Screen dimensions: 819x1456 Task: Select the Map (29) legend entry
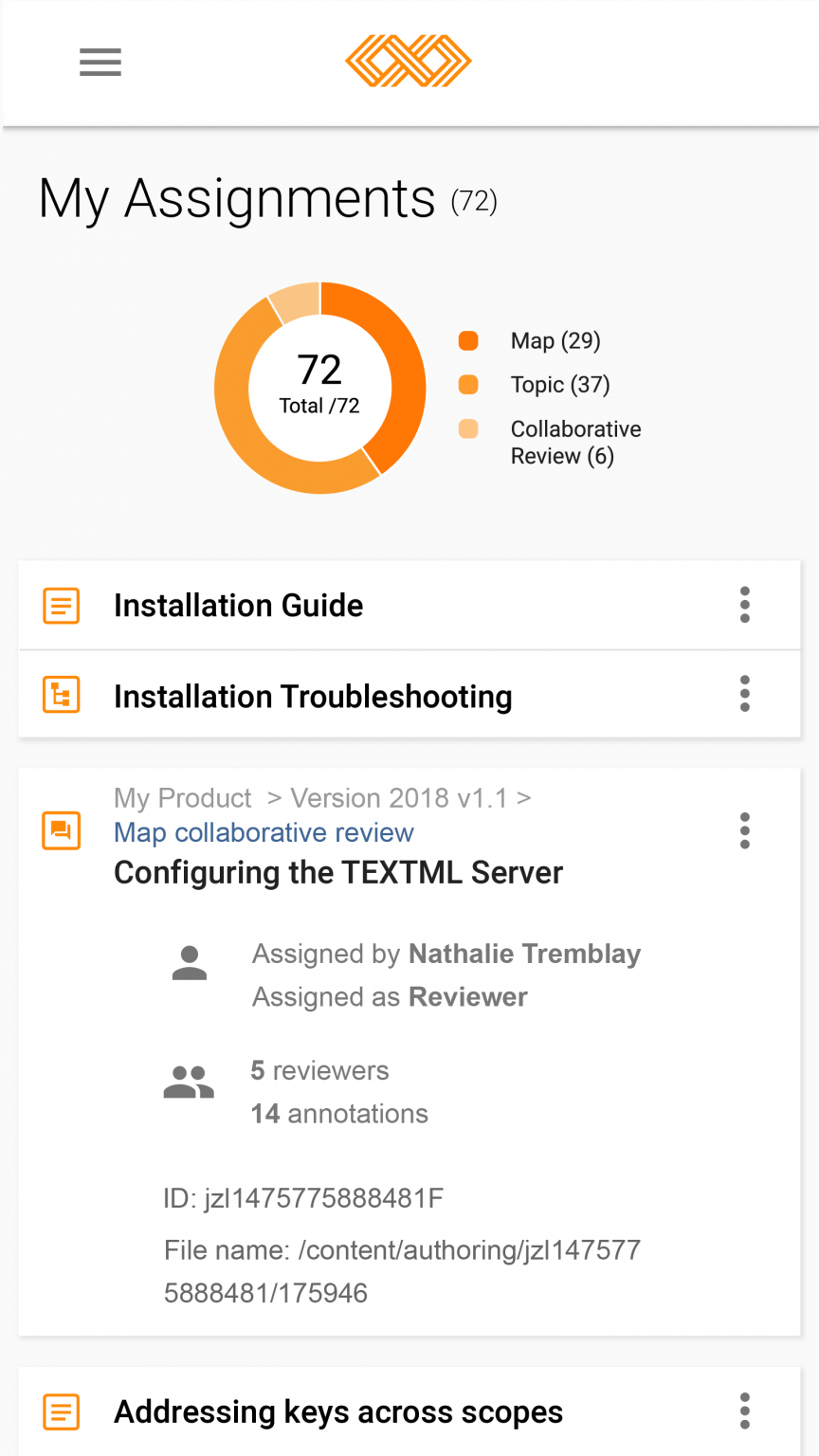529,341
